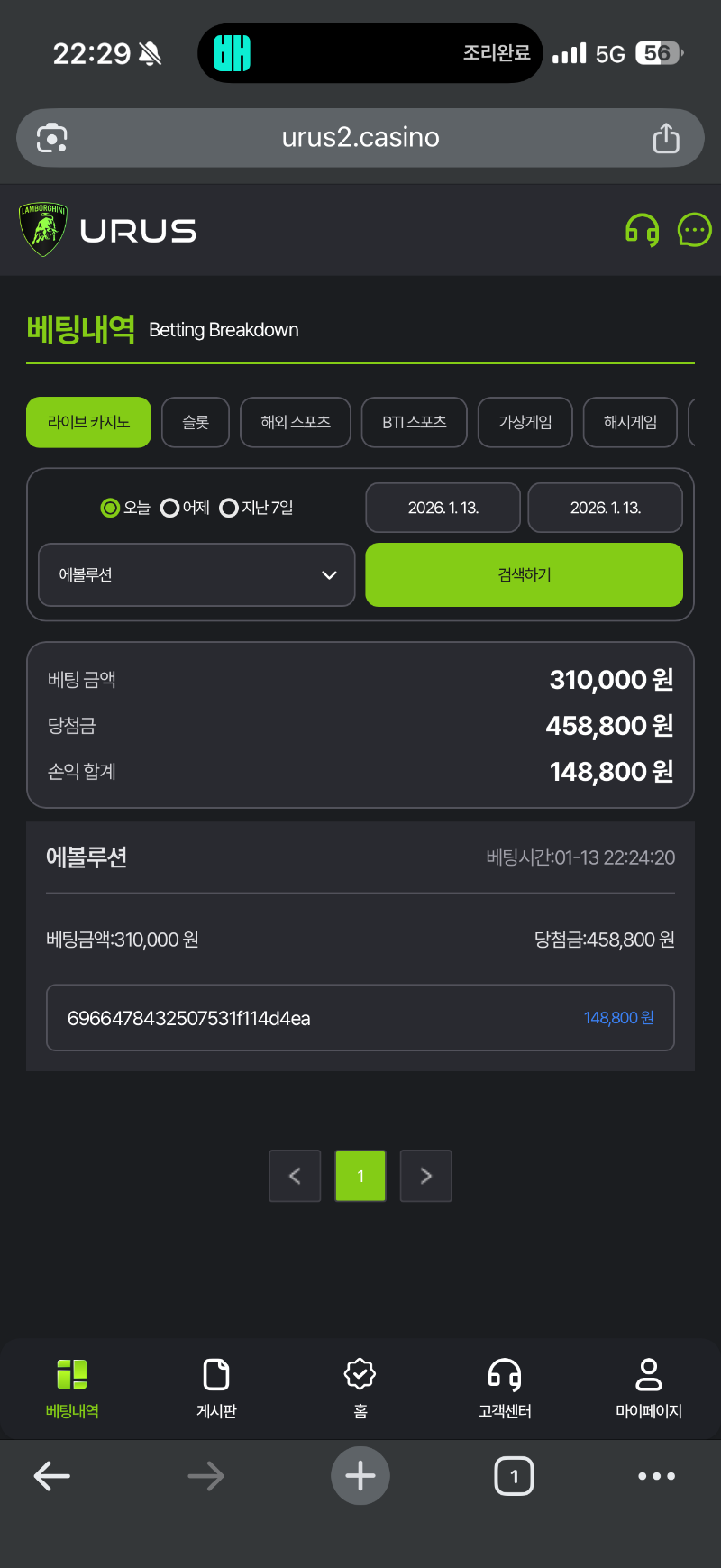Tap the green 검색하기 search button
721x1568 pixels.
pyautogui.click(x=524, y=574)
